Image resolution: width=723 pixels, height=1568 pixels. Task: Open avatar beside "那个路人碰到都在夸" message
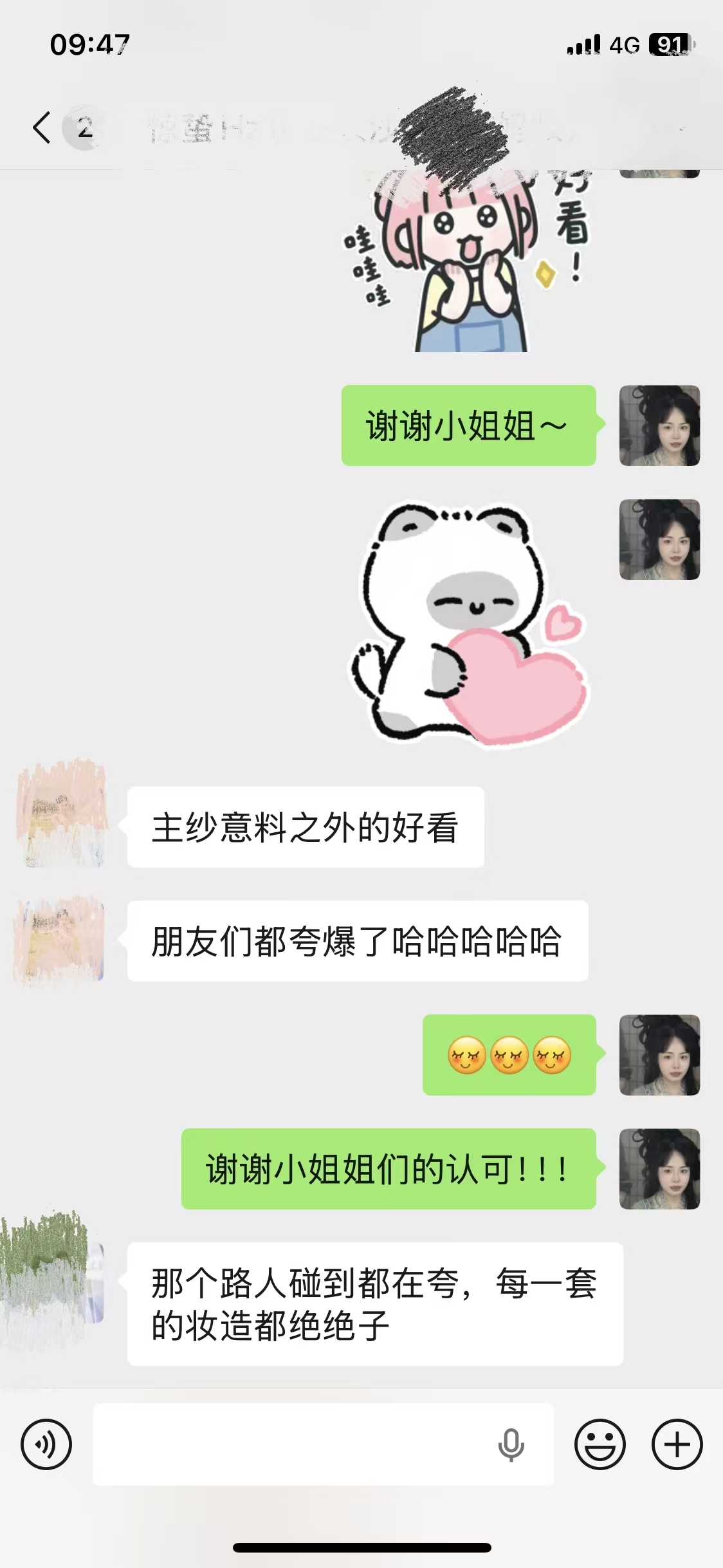[x=51, y=1281]
